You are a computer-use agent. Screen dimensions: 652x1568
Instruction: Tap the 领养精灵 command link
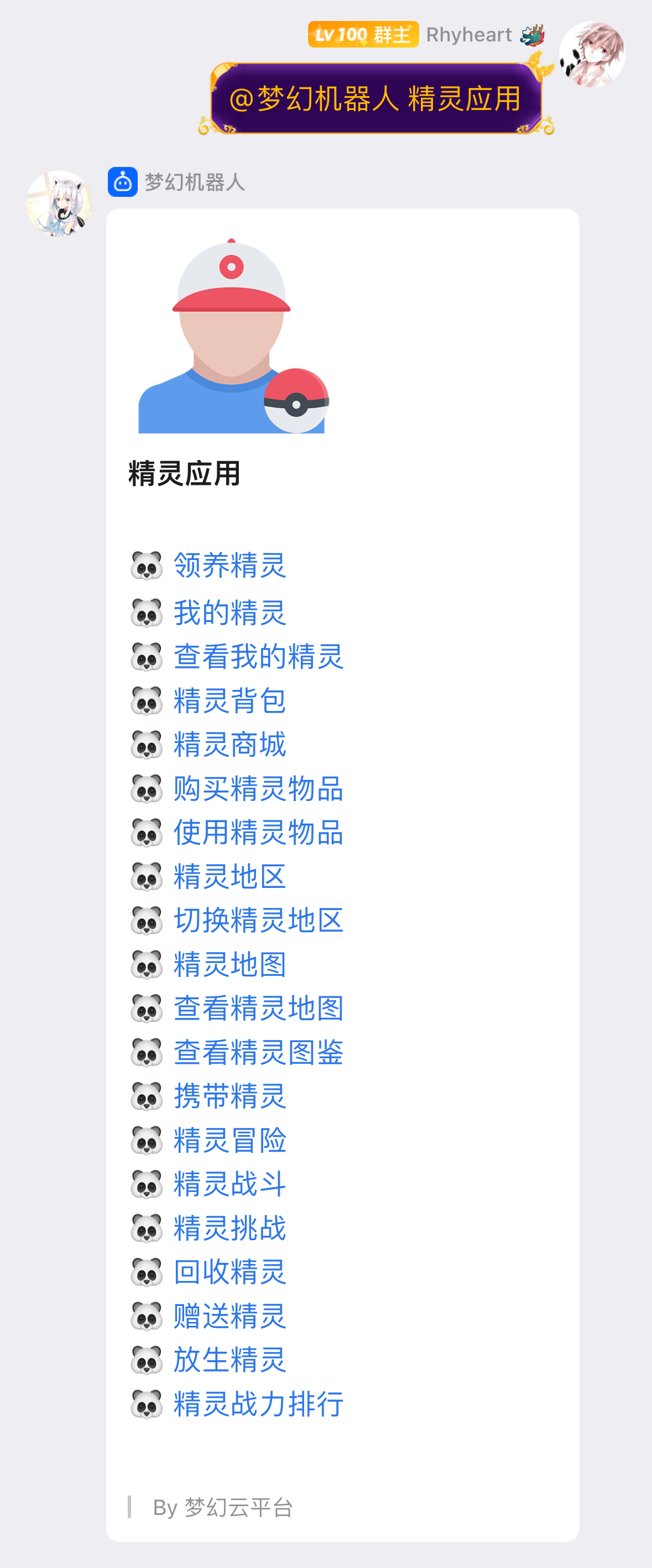(229, 565)
